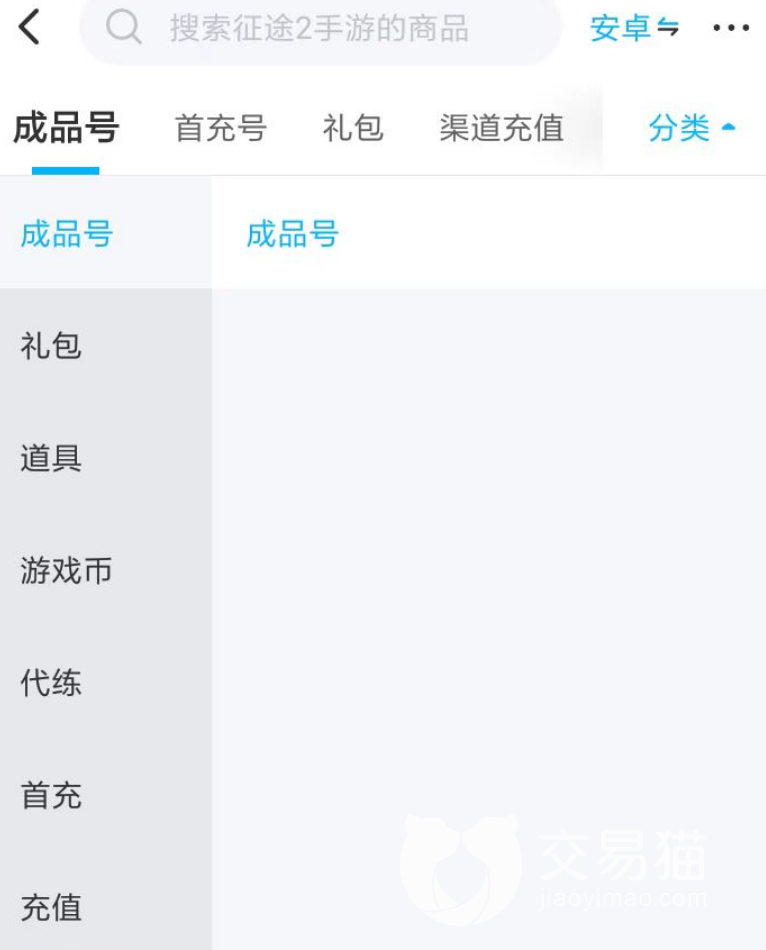Tap the 搜索征途2手游的商品 search box

point(320,28)
